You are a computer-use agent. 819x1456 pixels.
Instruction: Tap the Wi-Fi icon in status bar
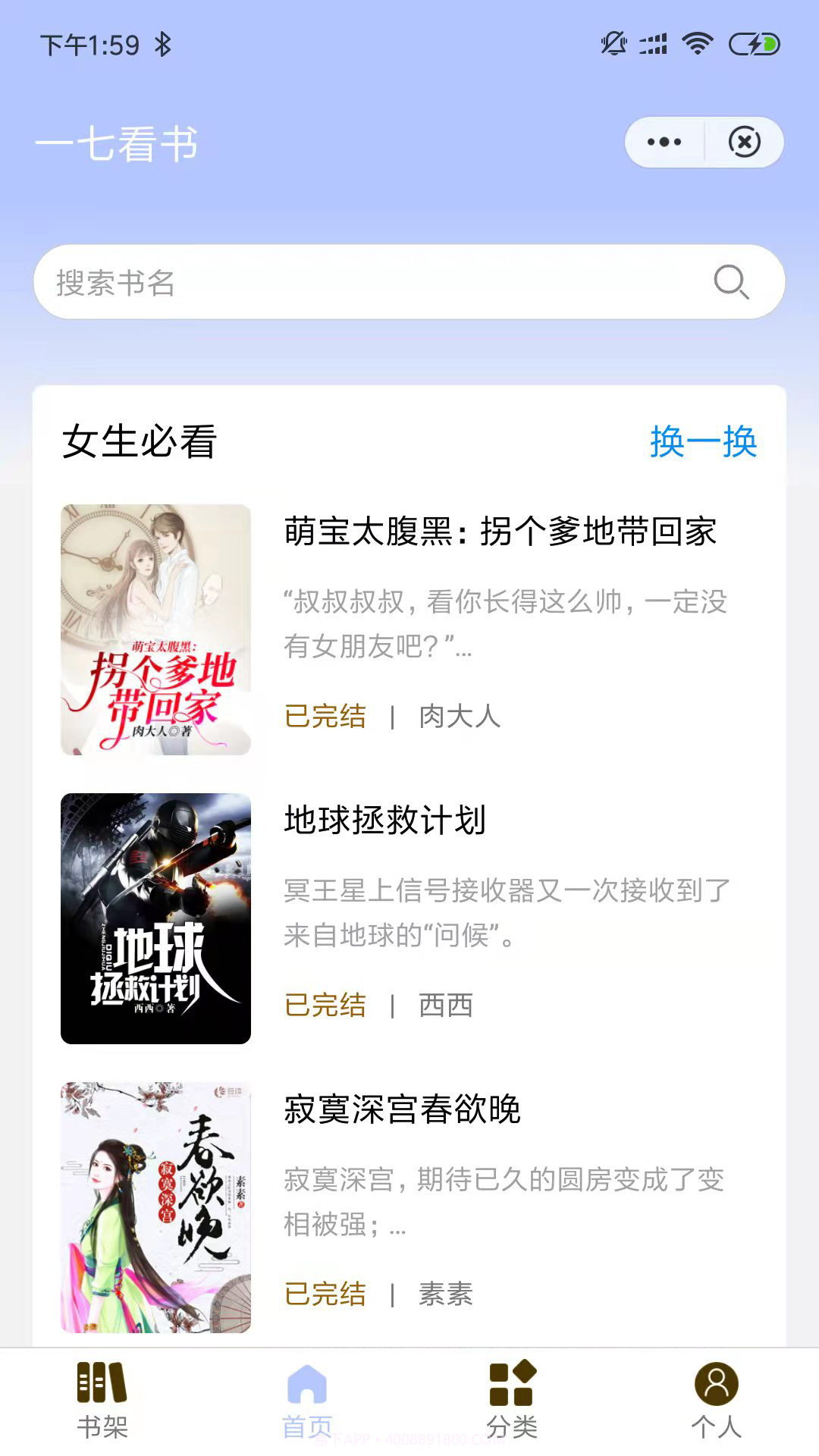698,44
